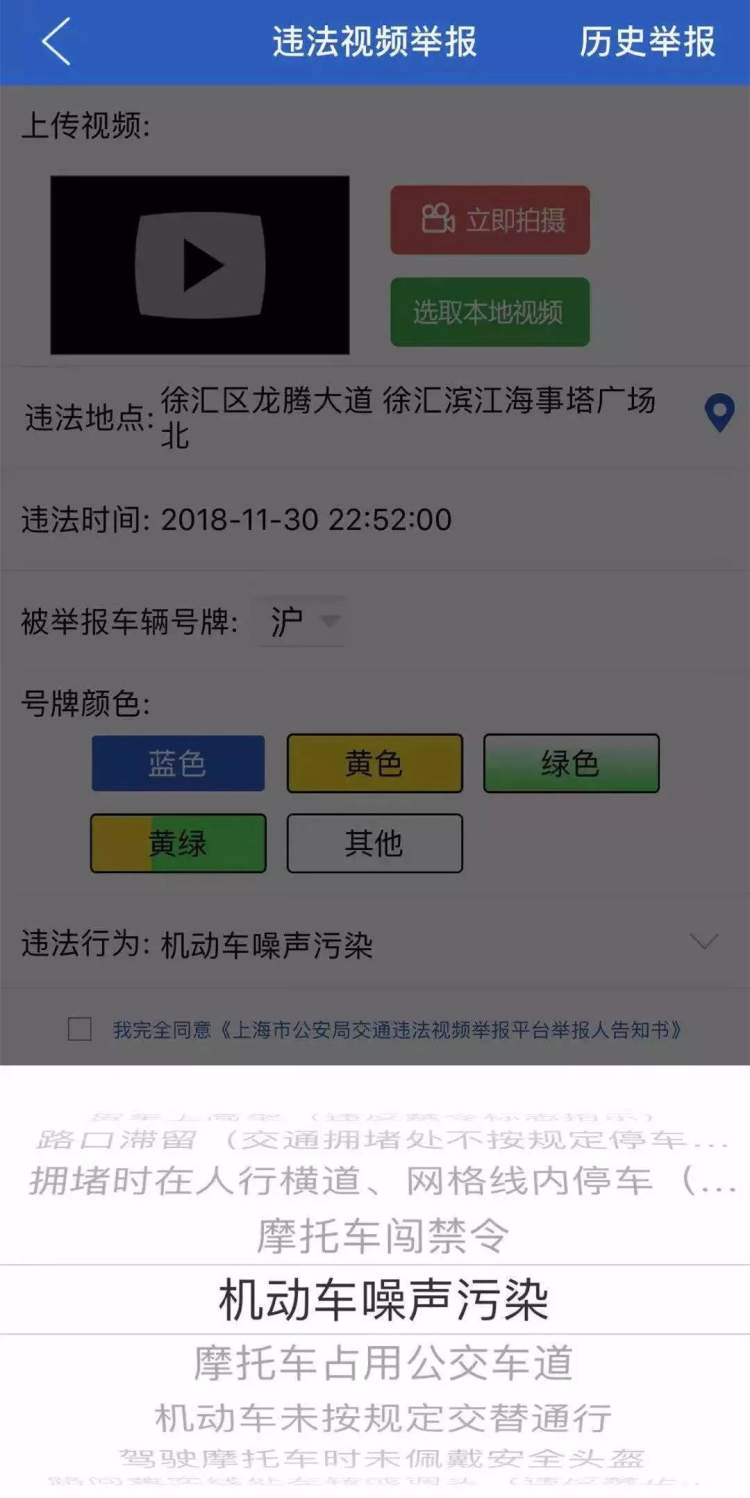This screenshot has width=750, height=1498.
Task: Select 其他 plate color
Action: 374,843
